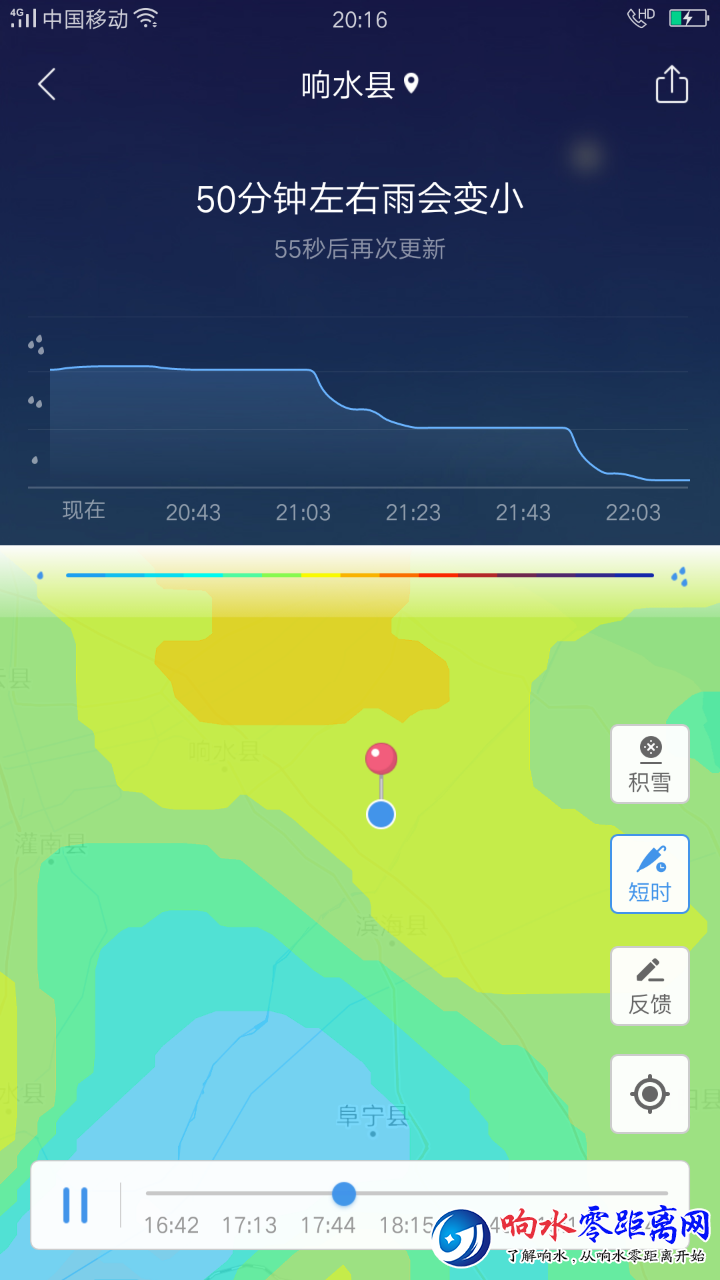The image size is (720, 1280).
Task: Select the 短时 short-term rain layer
Action: point(650,874)
